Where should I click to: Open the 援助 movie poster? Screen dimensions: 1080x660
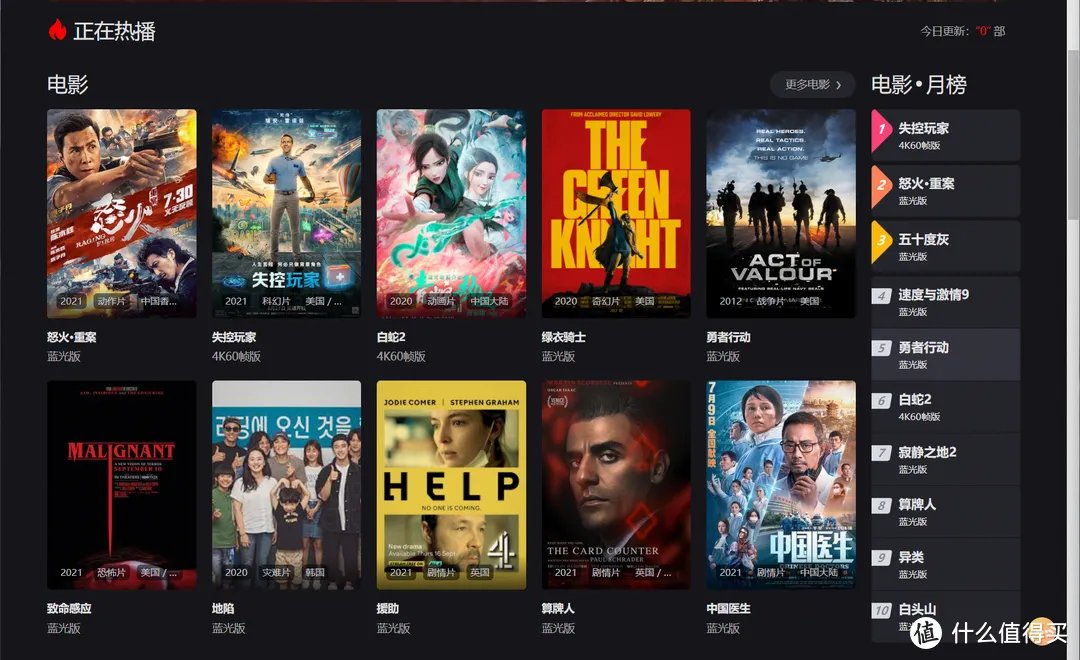(451, 484)
